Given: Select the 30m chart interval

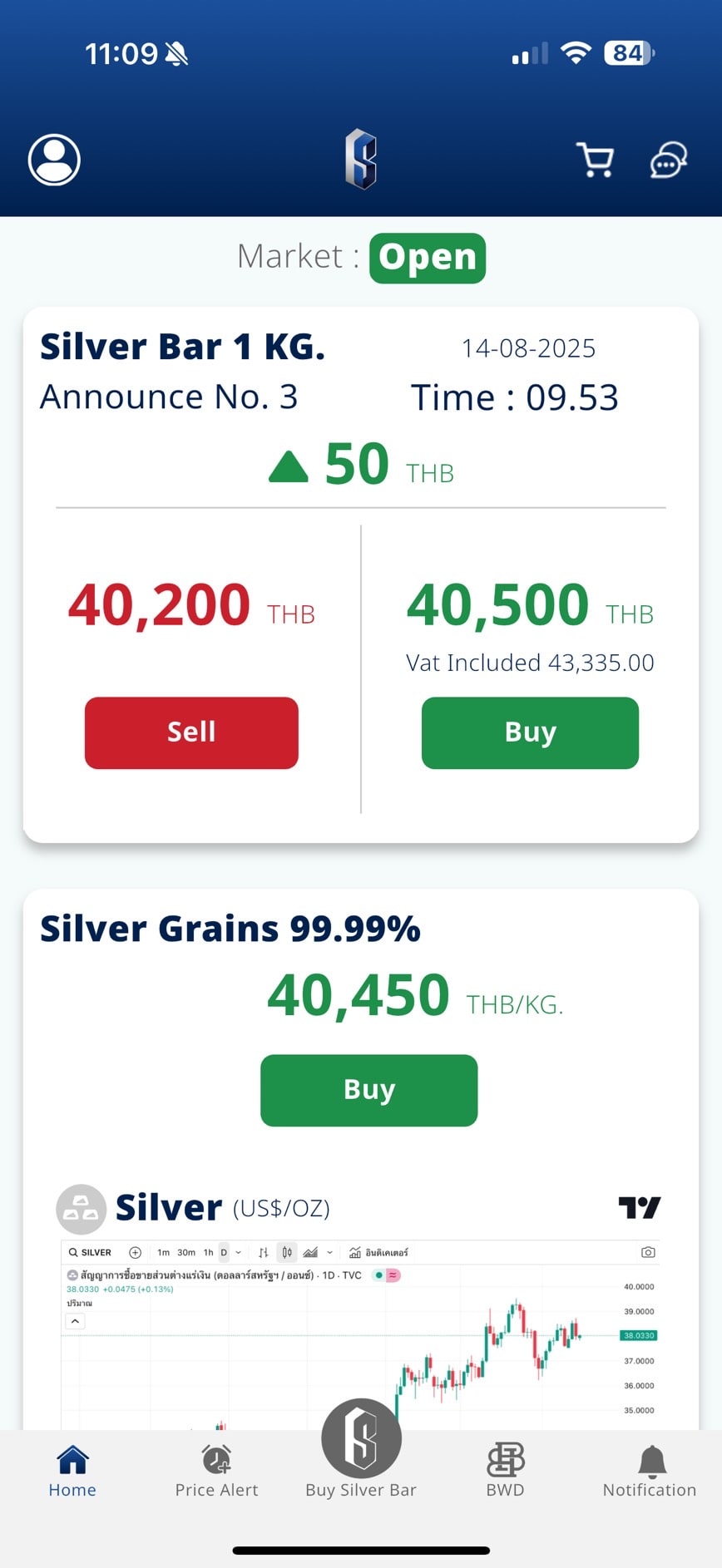Looking at the screenshot, I should click(186, 1252).
